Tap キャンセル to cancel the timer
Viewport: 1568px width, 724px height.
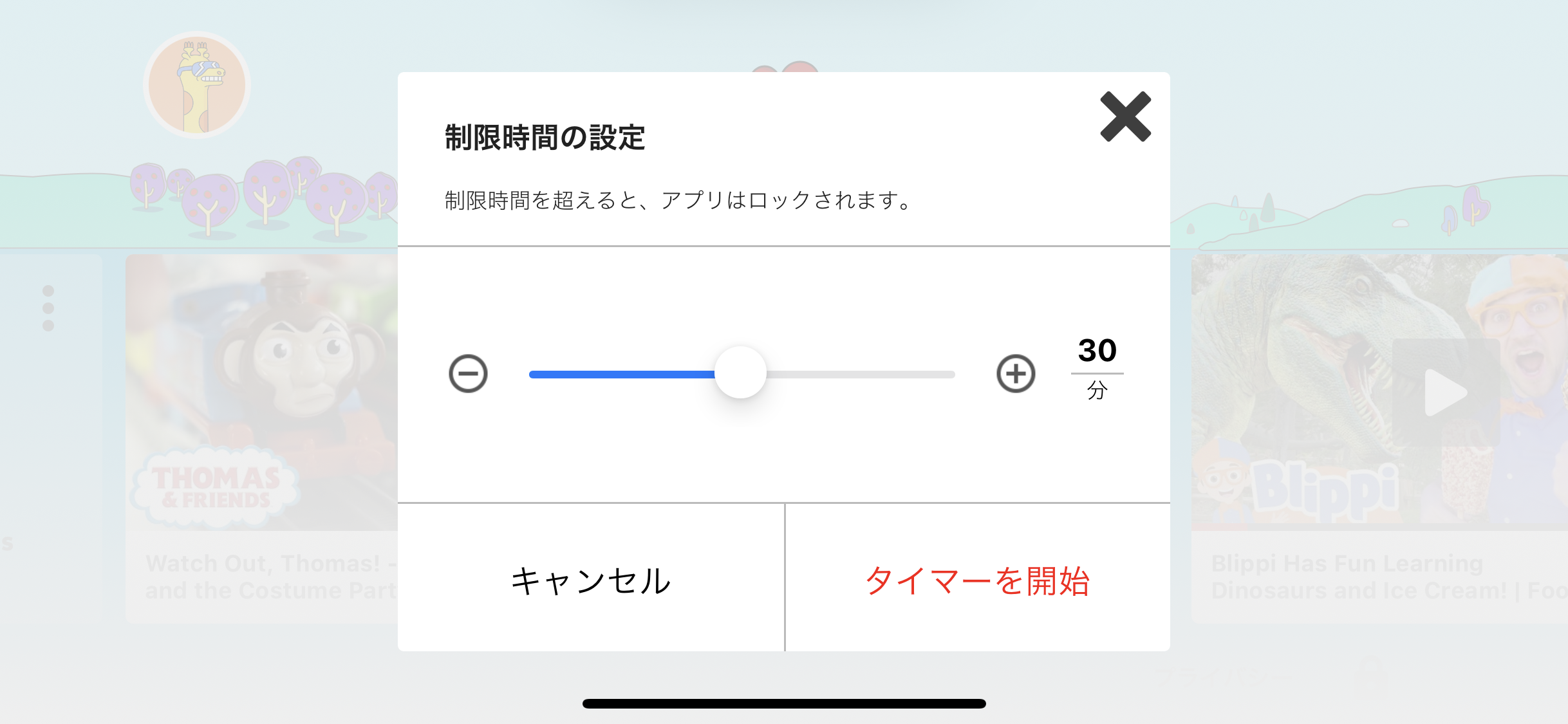(591, 579)
